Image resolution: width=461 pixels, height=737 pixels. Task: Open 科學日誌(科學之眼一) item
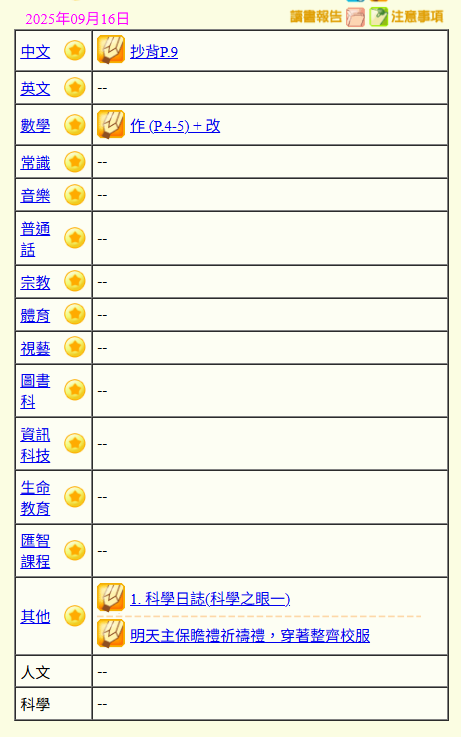coord(210,599)
